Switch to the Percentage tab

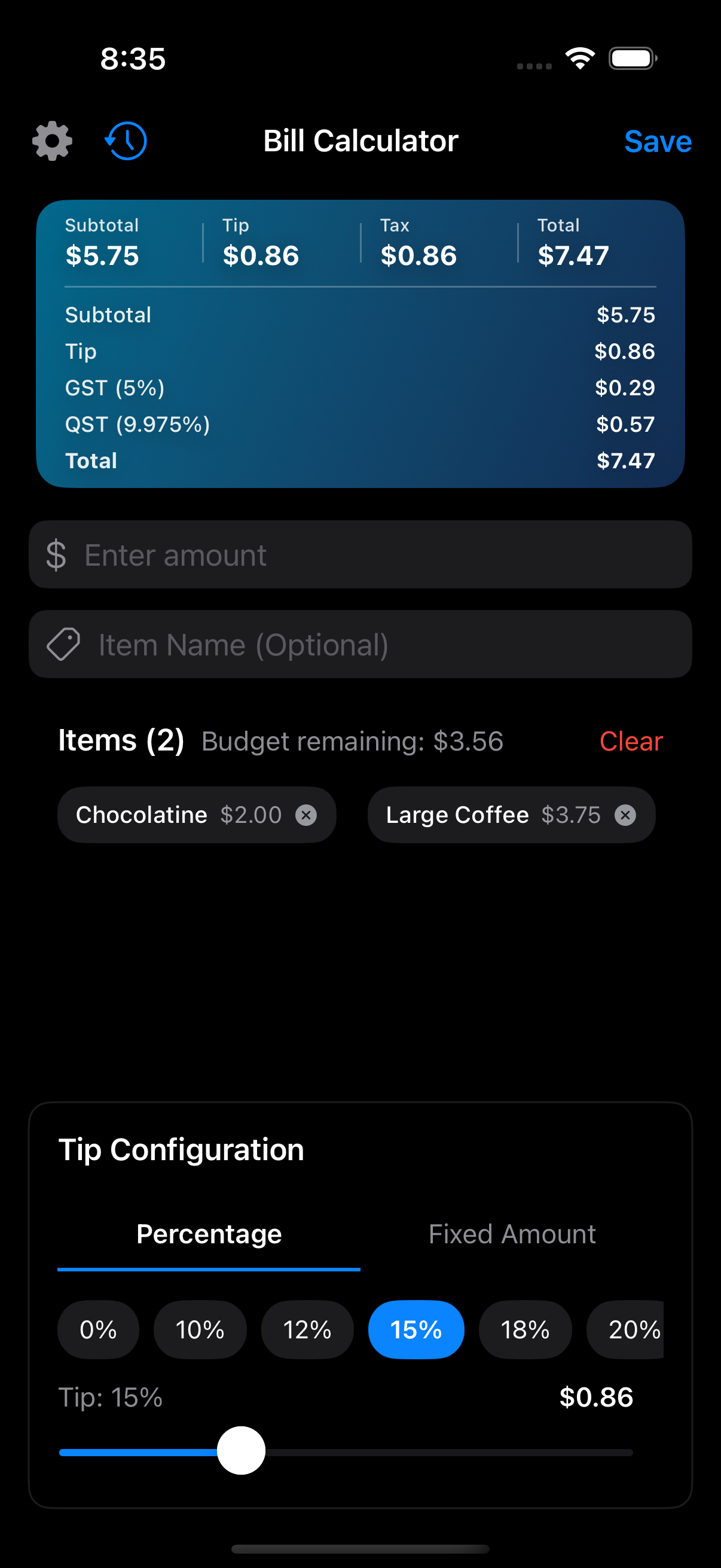pyautogui.click(x=209, y=1234)
